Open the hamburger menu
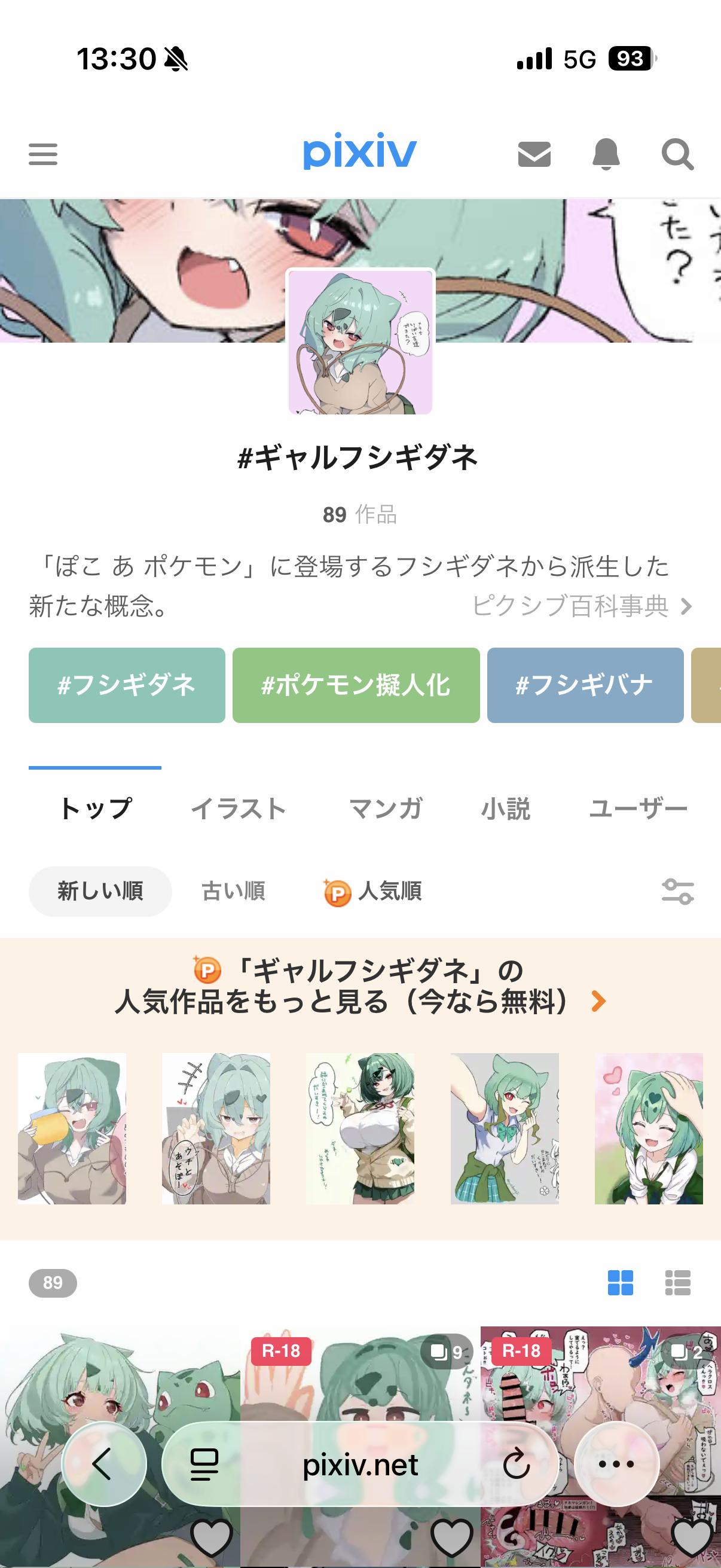721x1568 pixels. [x=43, y=154]
